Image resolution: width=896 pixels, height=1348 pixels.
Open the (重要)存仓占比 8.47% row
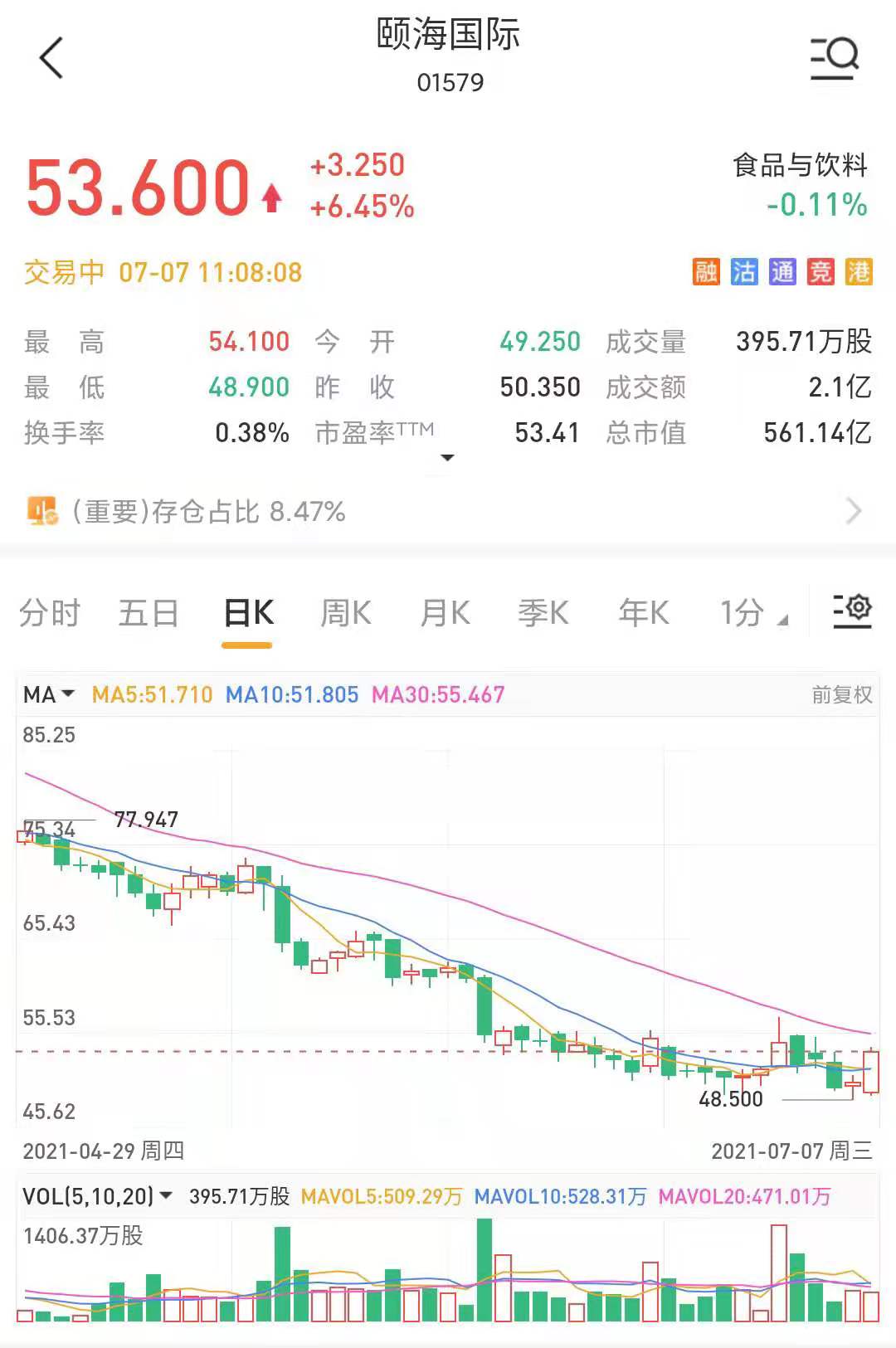pos(448,511)
